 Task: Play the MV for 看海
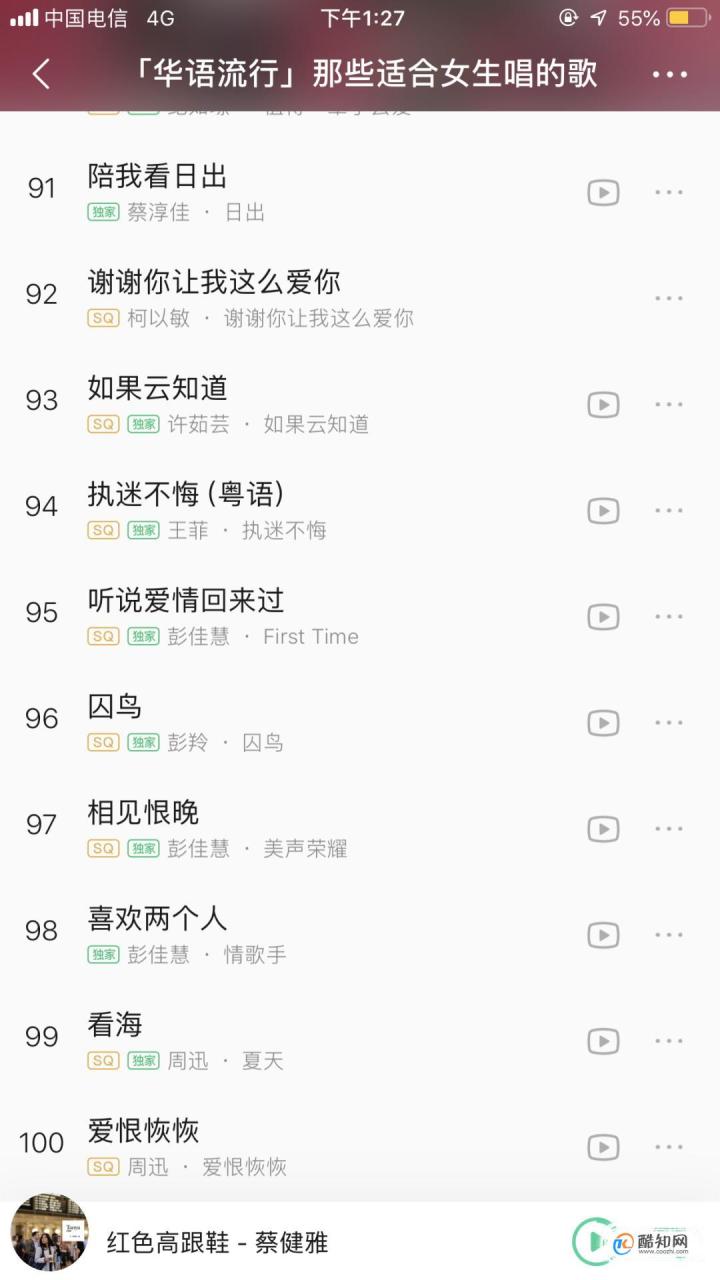603,1042
